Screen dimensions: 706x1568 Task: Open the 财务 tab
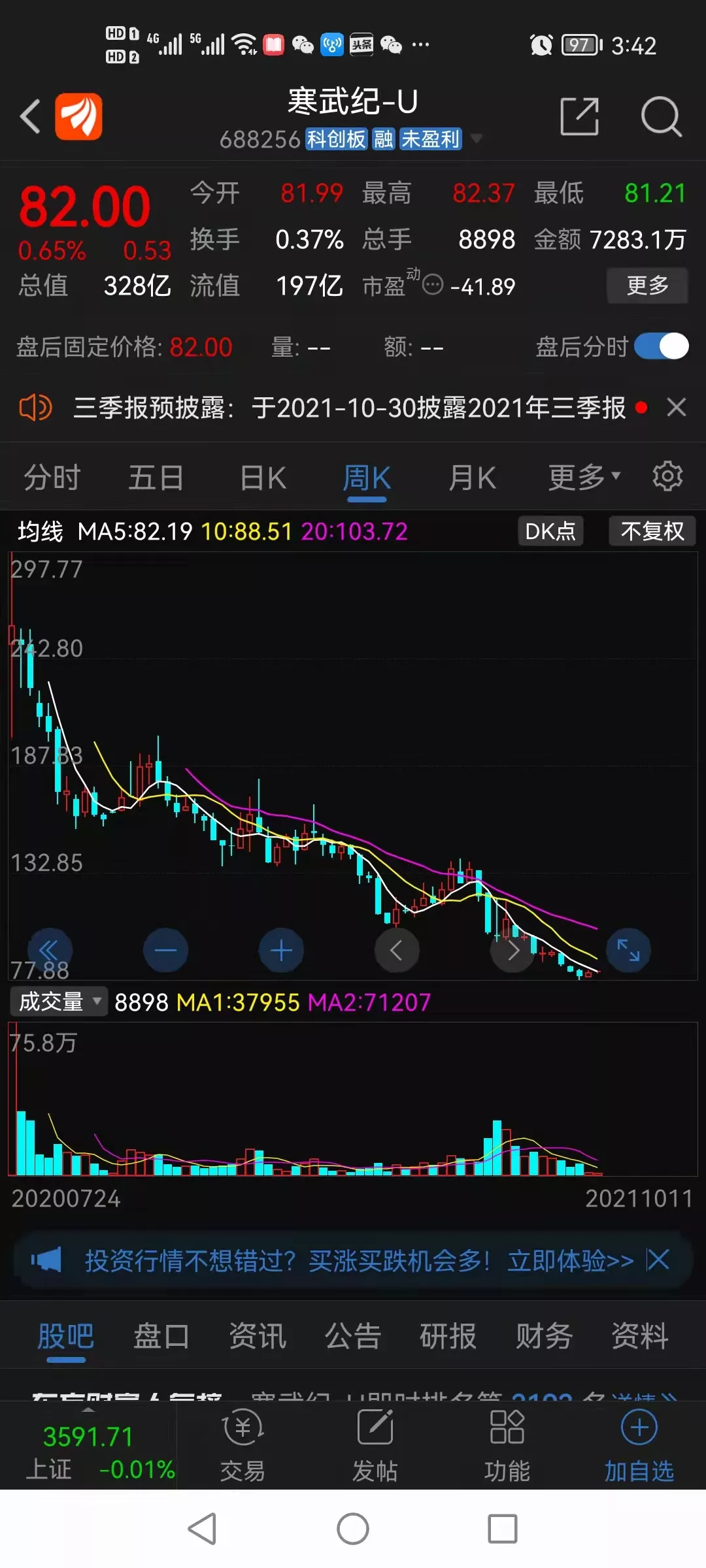click(544, 1335)
